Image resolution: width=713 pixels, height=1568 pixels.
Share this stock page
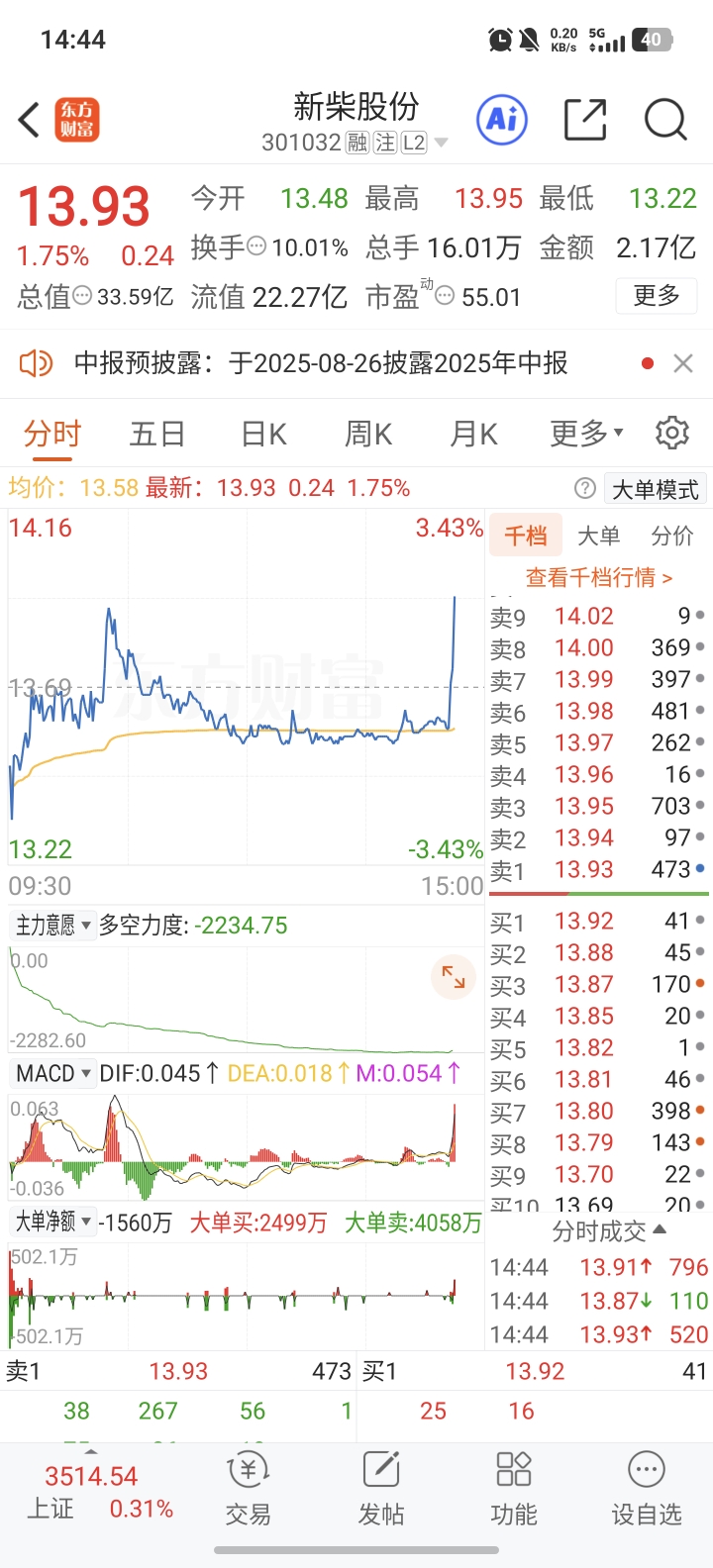pos(585,120)
